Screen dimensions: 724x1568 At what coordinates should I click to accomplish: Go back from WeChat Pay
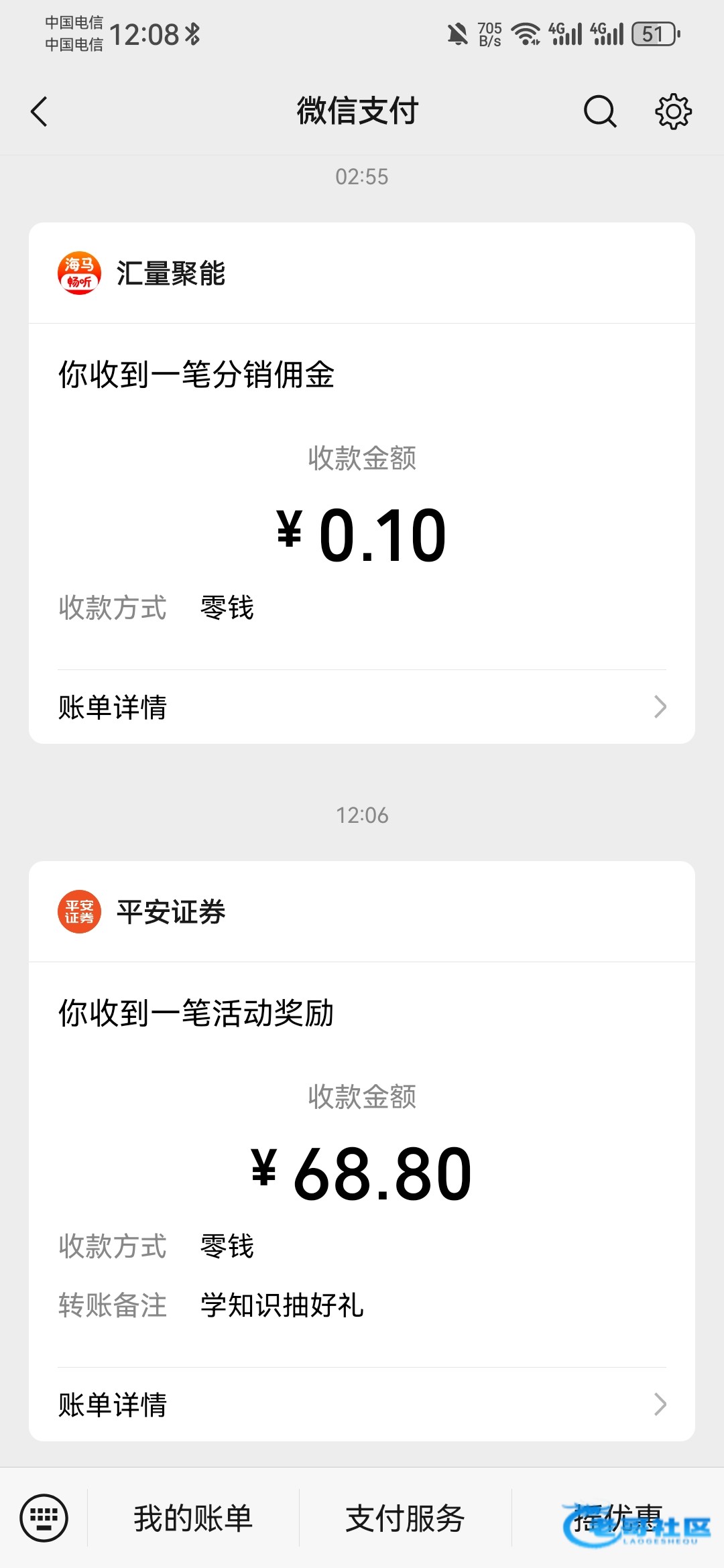pos(40,111)
